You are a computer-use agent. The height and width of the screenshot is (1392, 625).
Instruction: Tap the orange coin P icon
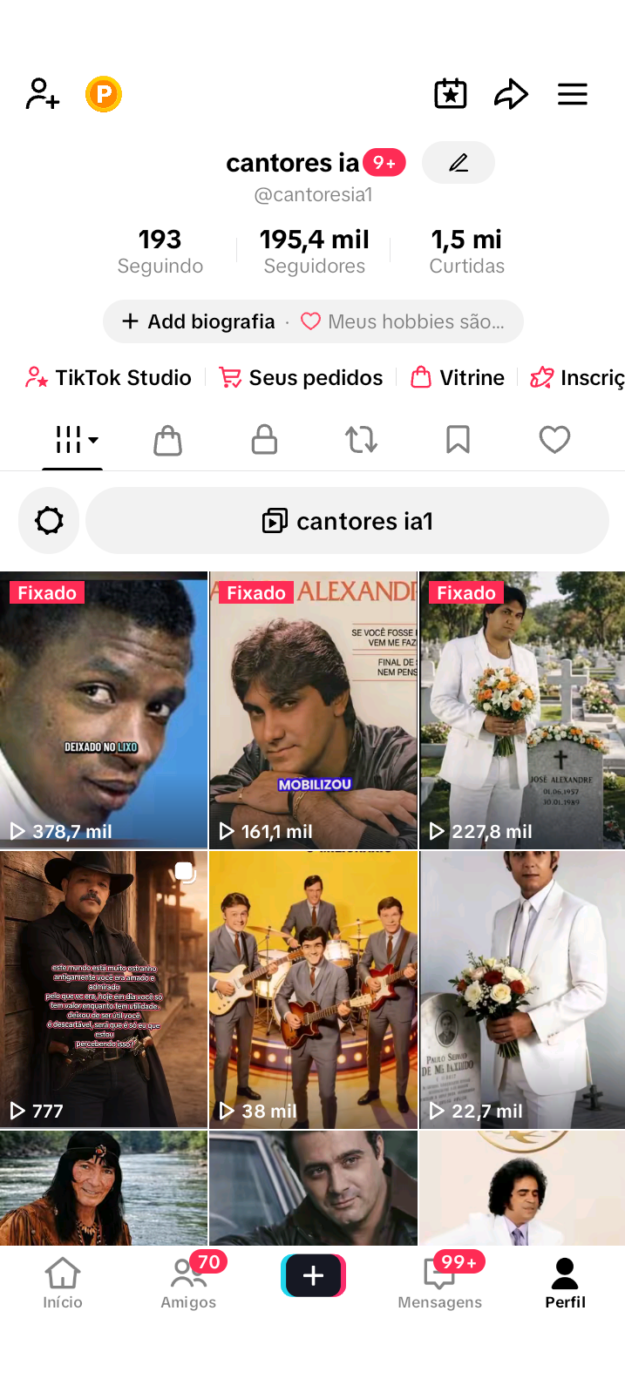pyautogui.click(x=103, y=95)
